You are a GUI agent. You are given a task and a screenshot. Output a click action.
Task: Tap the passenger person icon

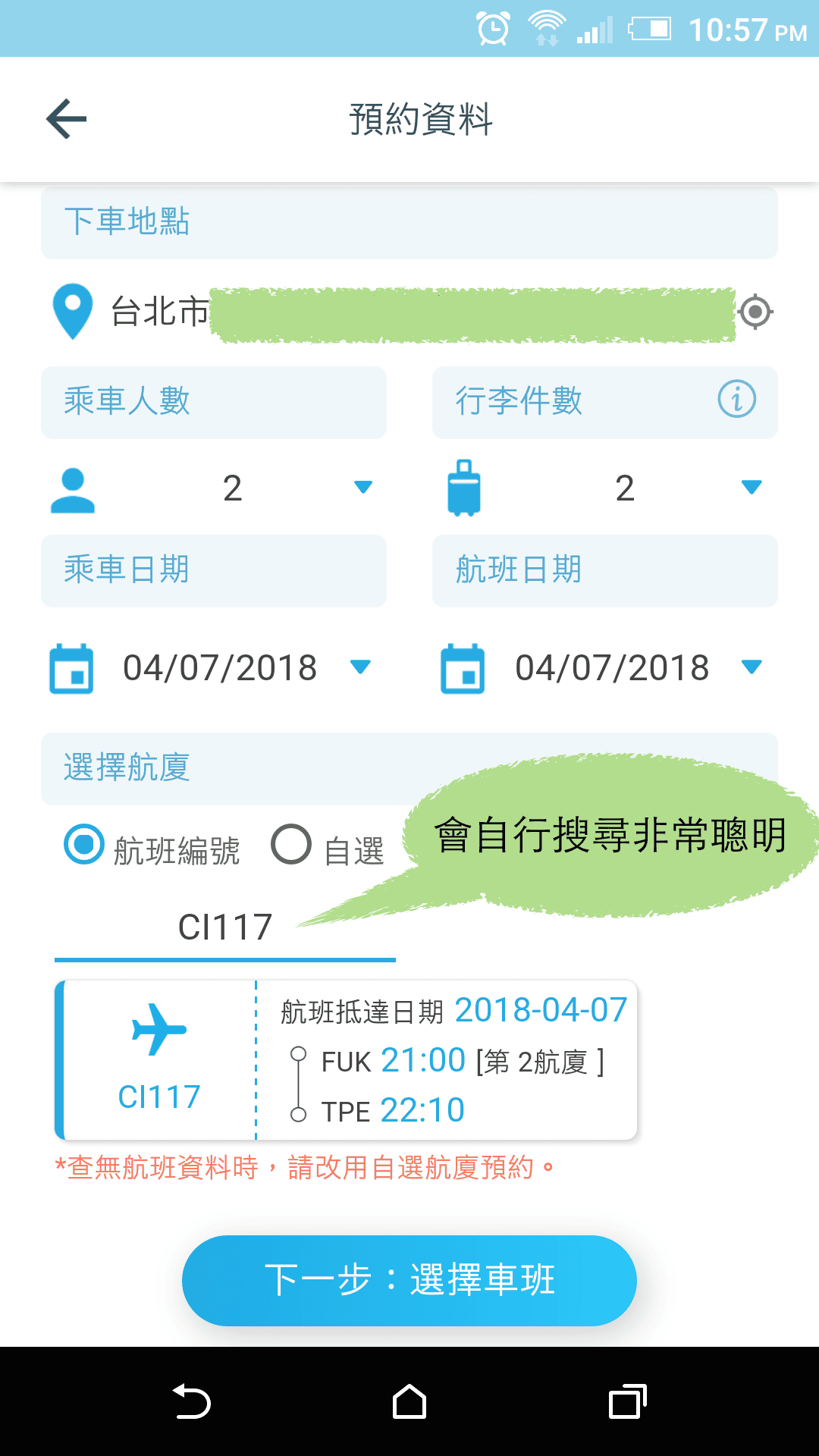click(73, 488)
